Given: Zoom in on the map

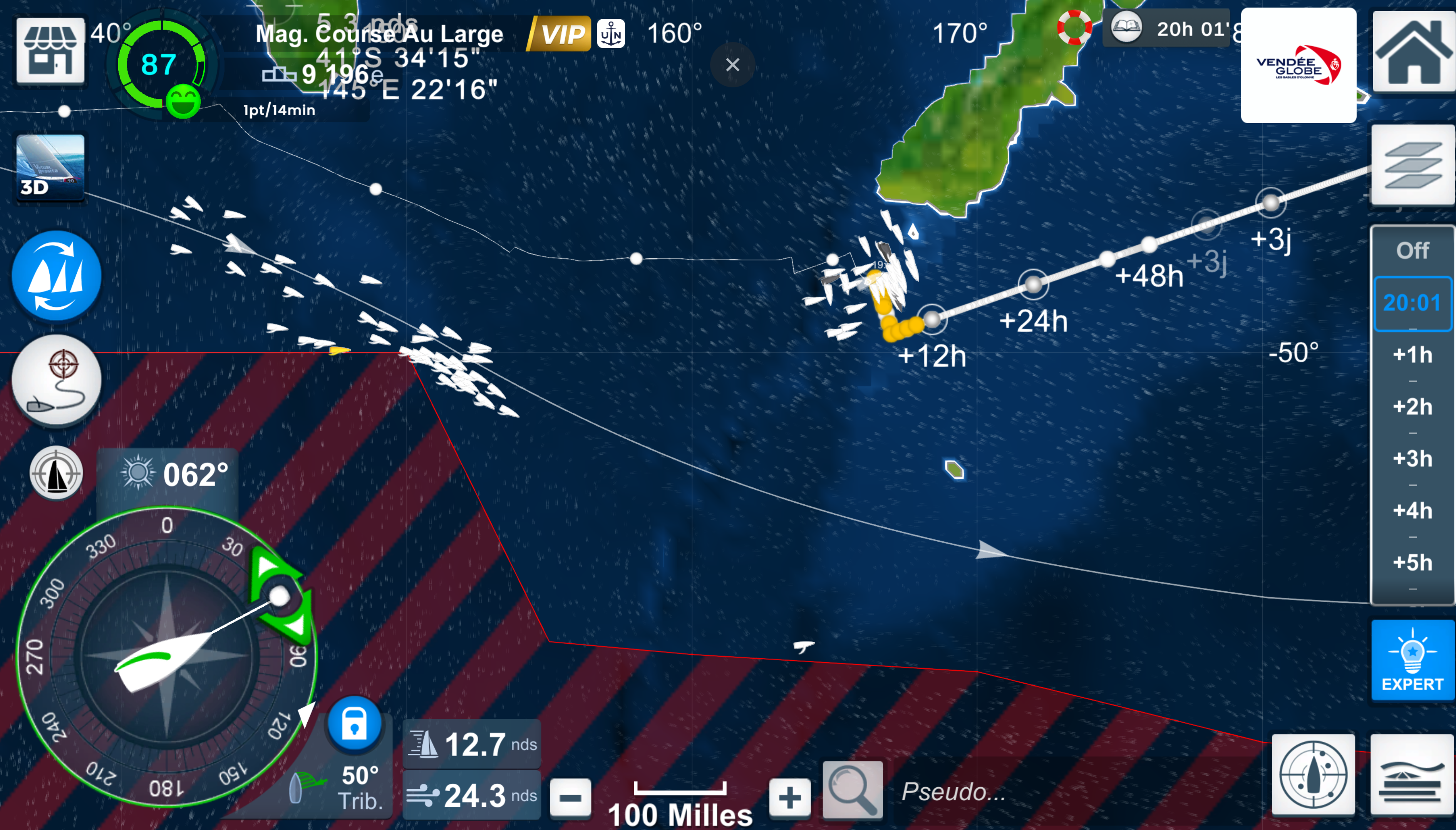Looking at the screenshot, I should (789, 798).
